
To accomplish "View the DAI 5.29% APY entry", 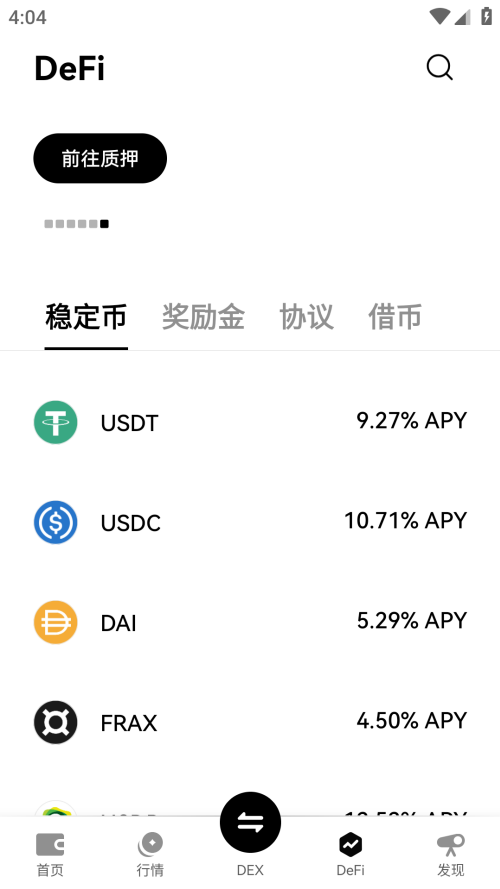I will point(250,622).
